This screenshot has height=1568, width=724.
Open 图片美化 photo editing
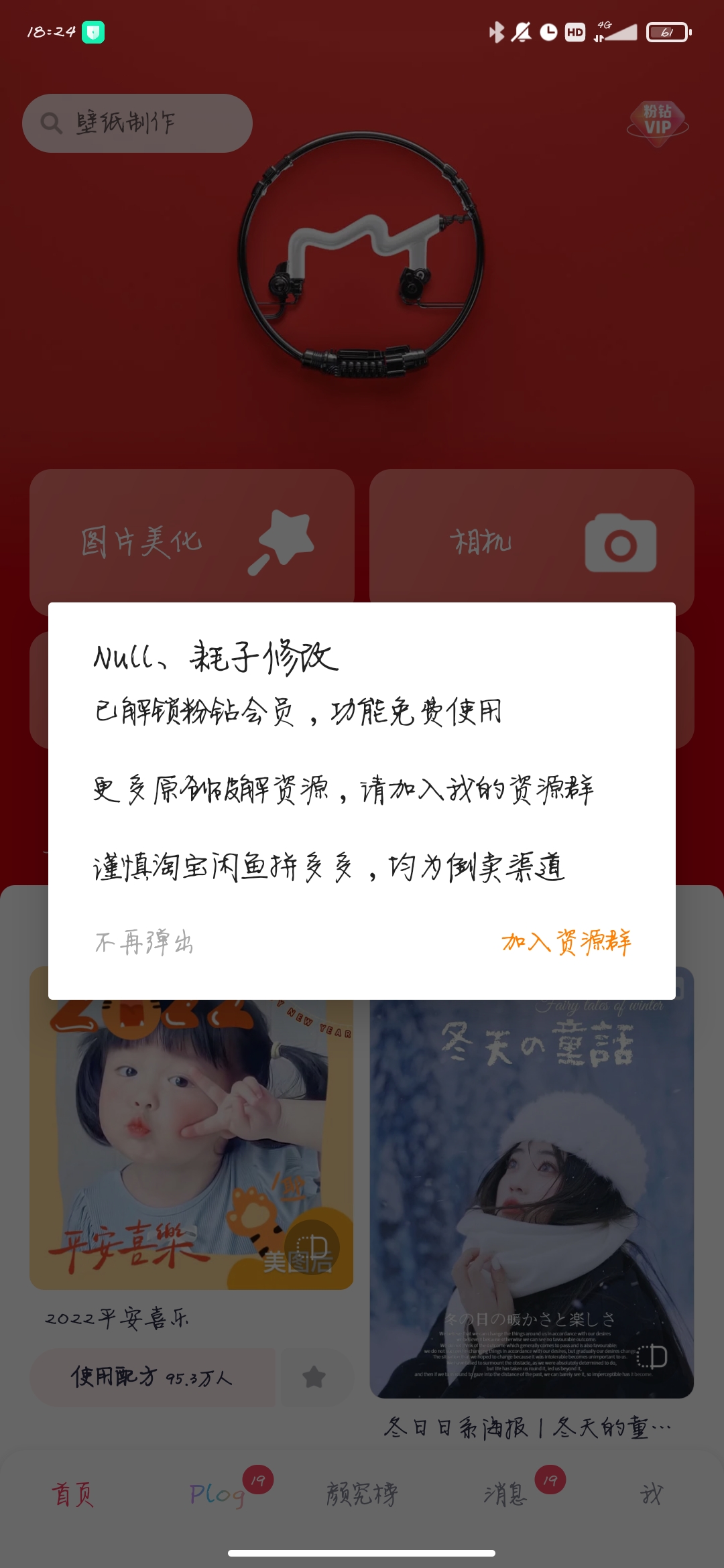click(x=192, y=541)
